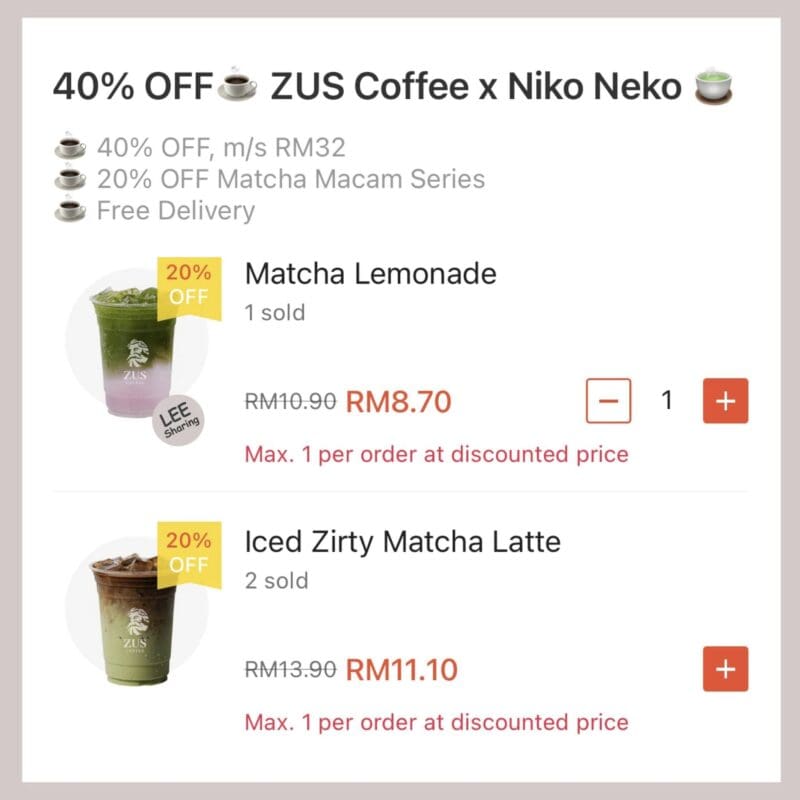Increase Matcha Lemonade quantity

click(x=726, y=402)
